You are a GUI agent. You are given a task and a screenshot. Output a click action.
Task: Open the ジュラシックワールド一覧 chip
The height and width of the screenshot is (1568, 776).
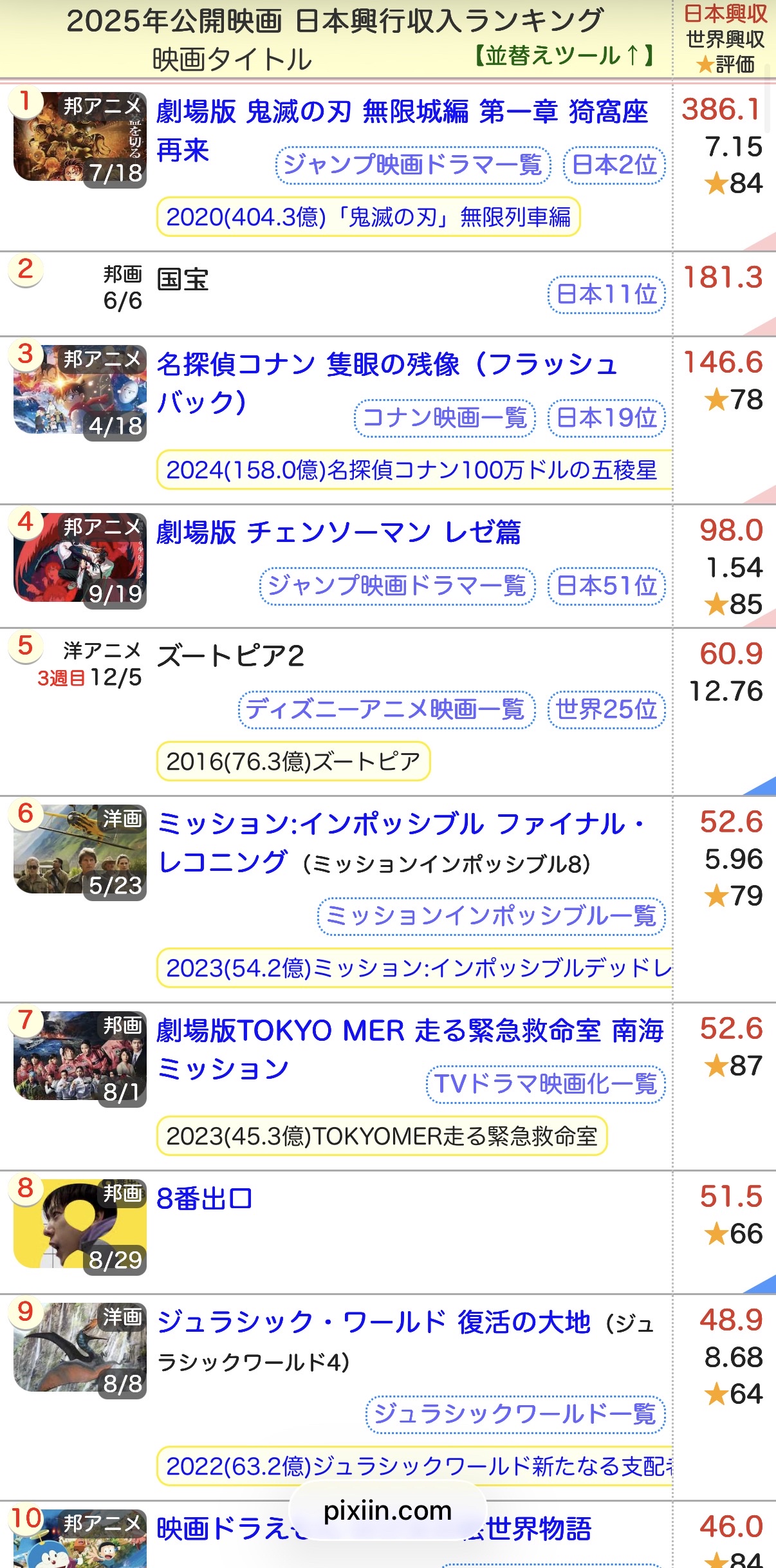point(515,1414)
